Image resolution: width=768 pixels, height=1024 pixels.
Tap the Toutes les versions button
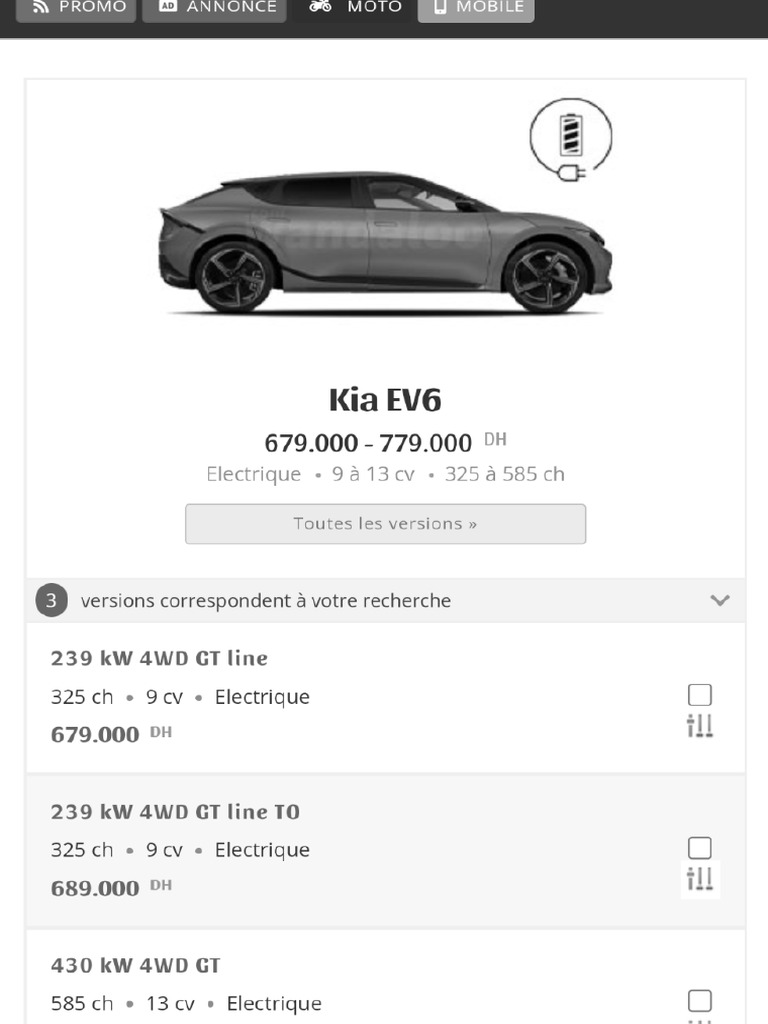tap(385, 524)
